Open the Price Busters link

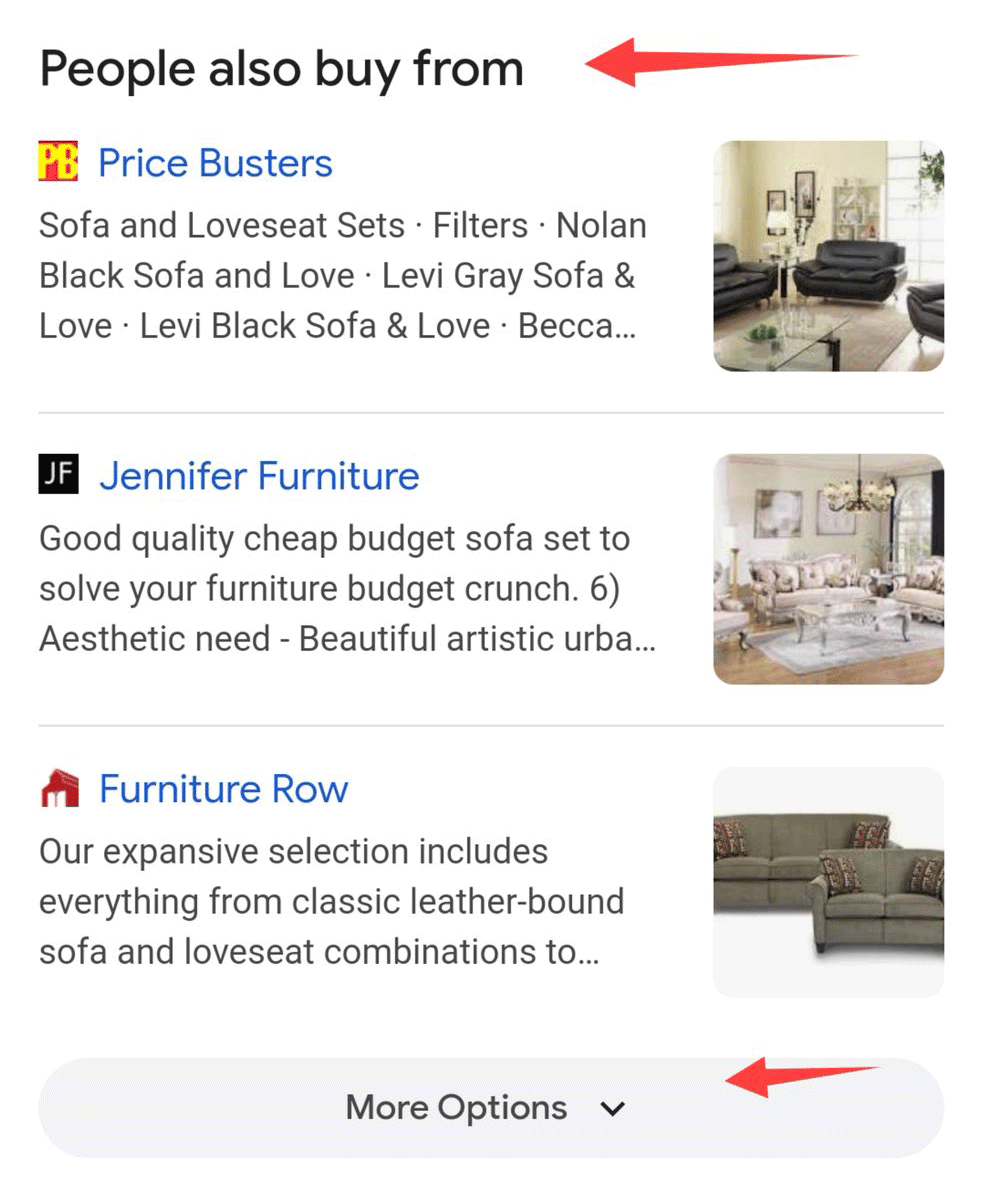tap(214, 163)
